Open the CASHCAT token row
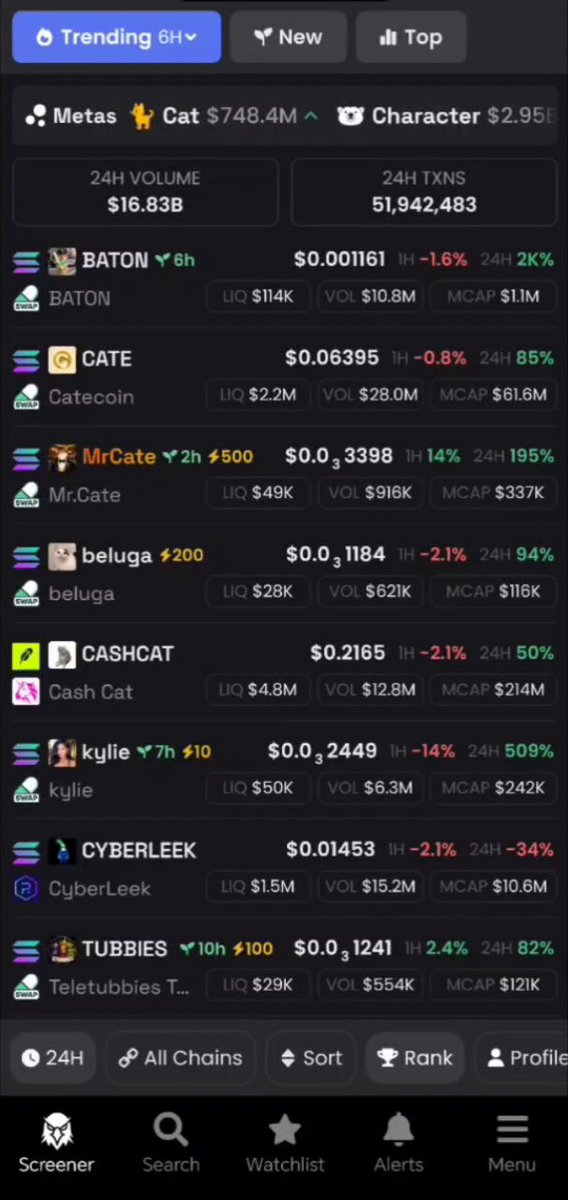The image size is (568, 1200). click(284, 672)
